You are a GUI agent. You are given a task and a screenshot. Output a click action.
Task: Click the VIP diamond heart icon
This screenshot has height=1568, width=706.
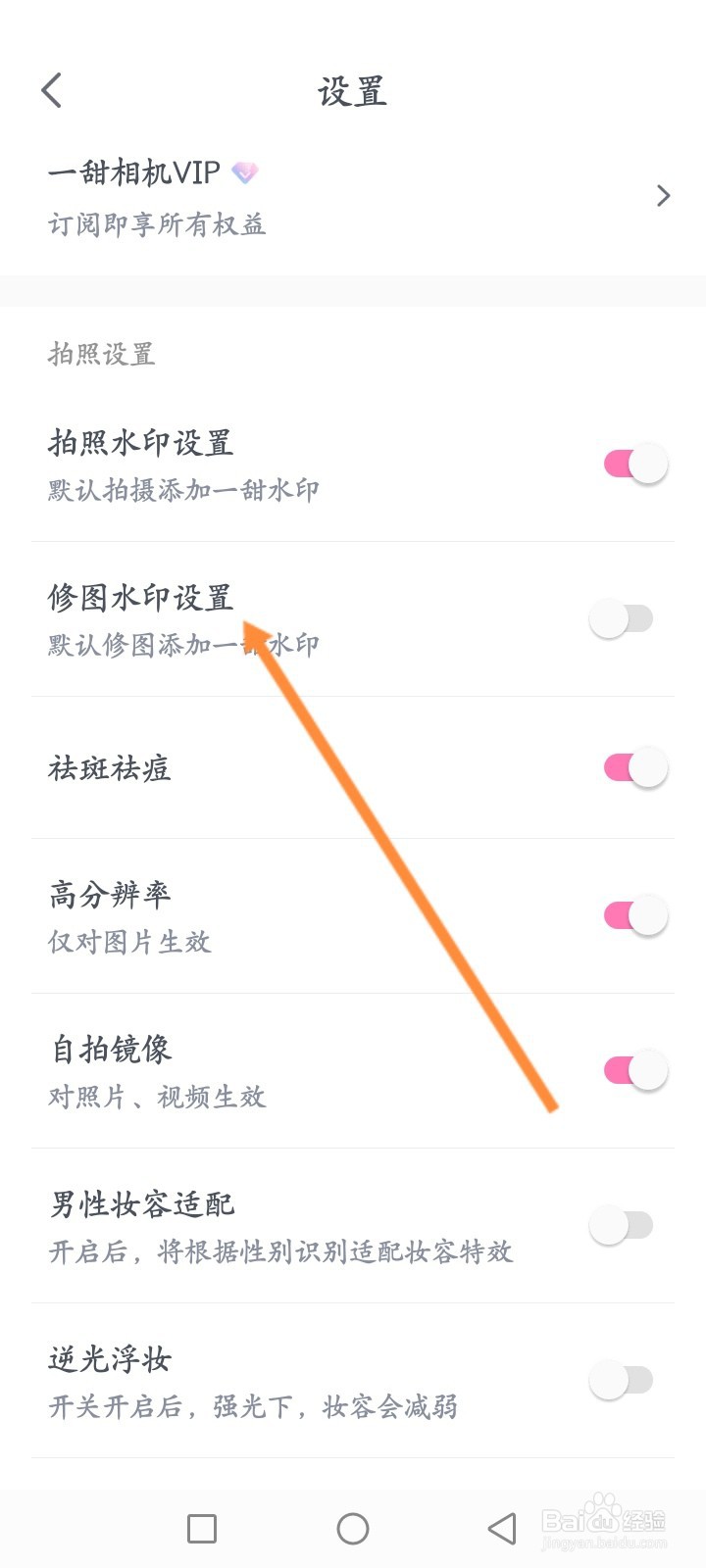point(245,171)
